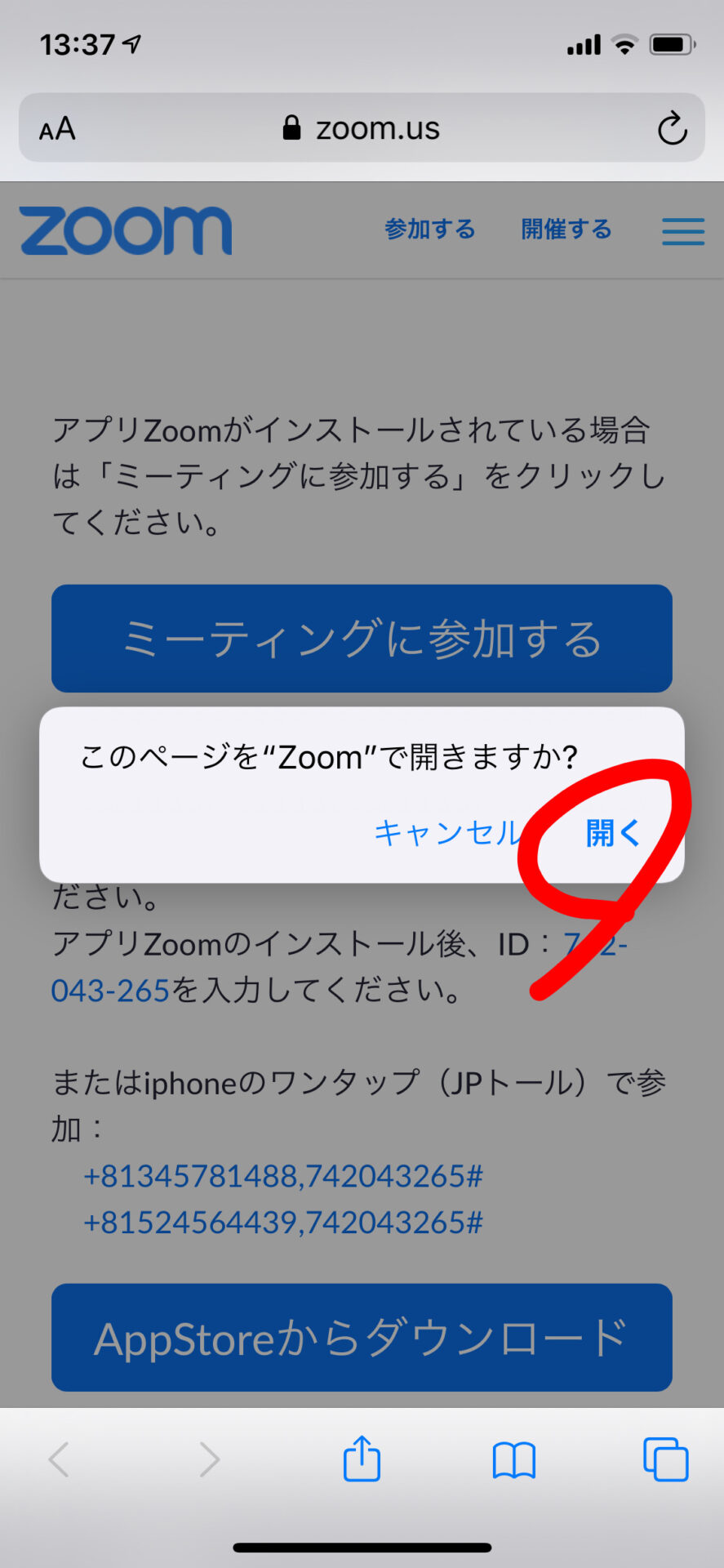Dial +81345781488 one-tap number
Viewport: 724px width, 1568px height.
283,1176
